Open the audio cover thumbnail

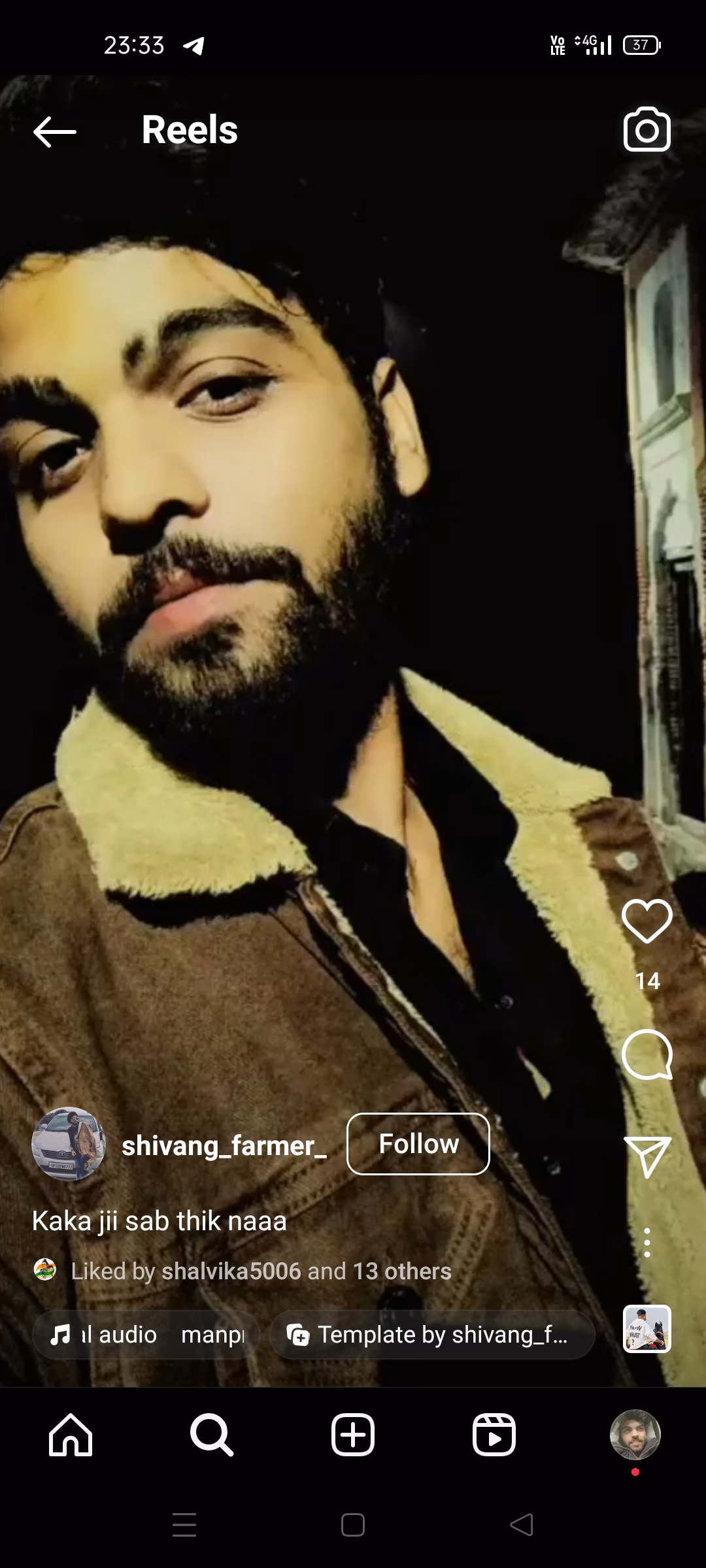(x=647, y=1329)
